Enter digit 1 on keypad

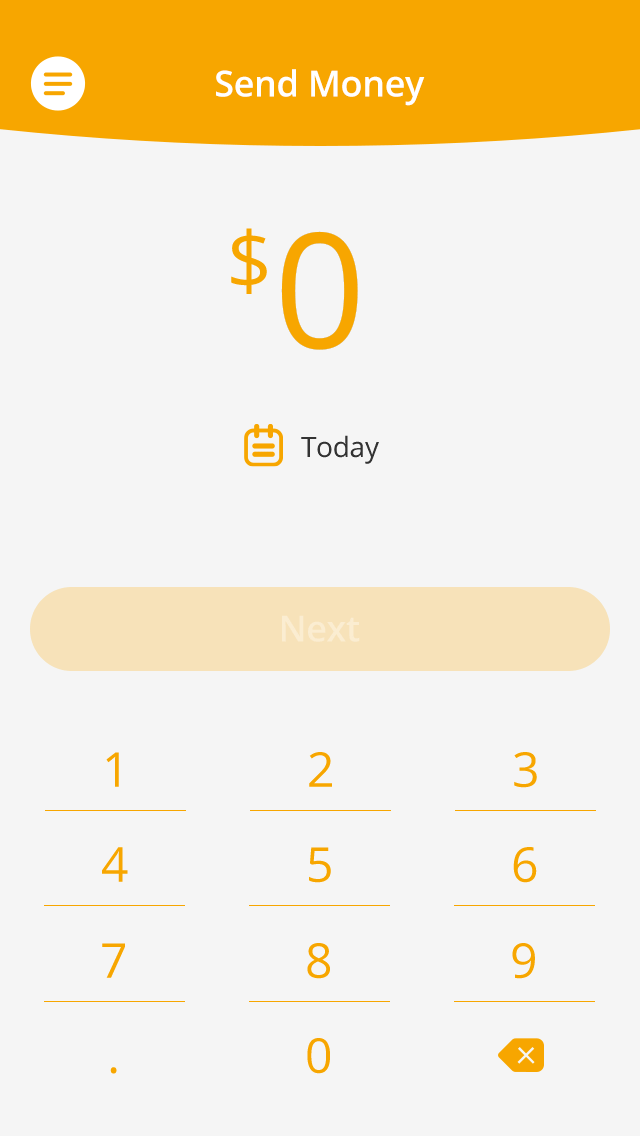pos(115,770)
